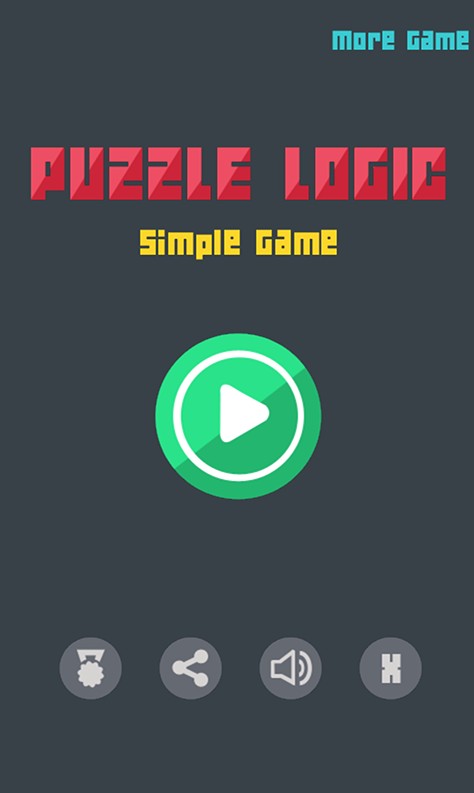
Task: Start the game with the green play button
Action: (238, 416)
